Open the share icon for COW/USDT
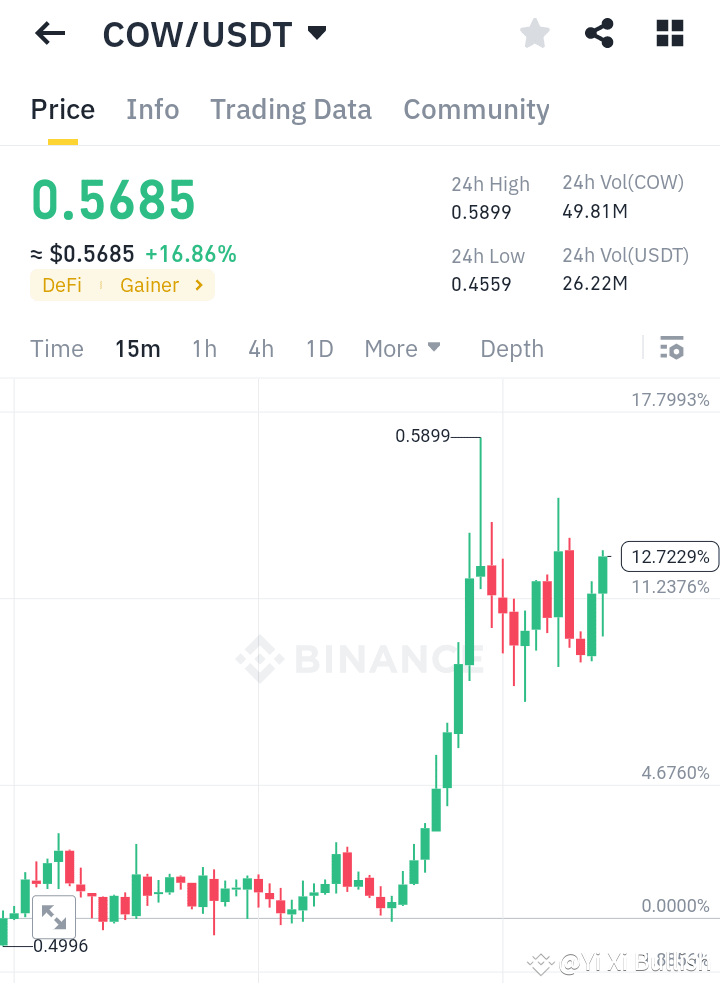Screen dimensions: 720x985 (x=599, y=33)
